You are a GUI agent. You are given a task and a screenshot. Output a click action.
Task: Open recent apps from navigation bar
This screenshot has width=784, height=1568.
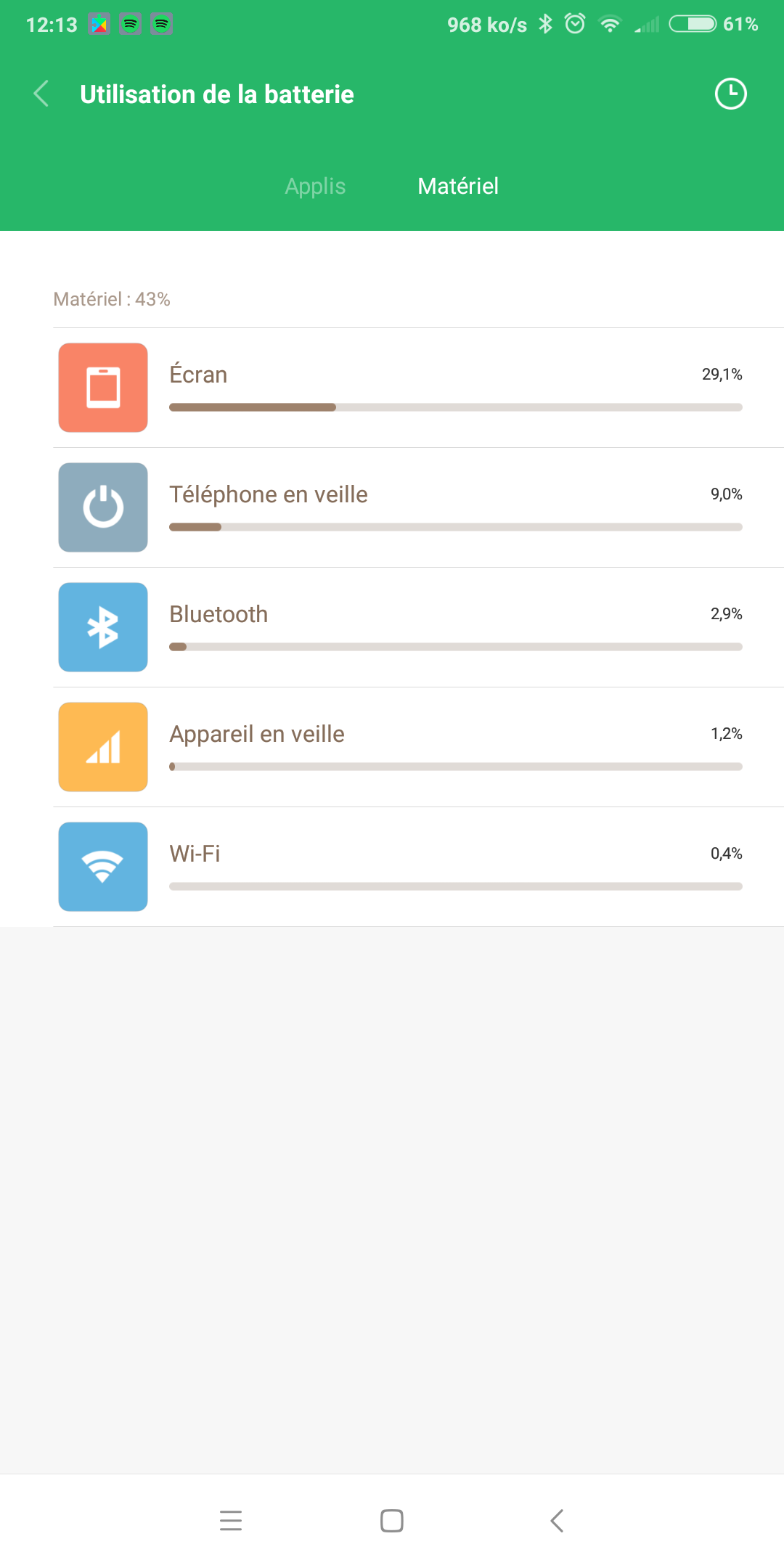[231, 1521]
